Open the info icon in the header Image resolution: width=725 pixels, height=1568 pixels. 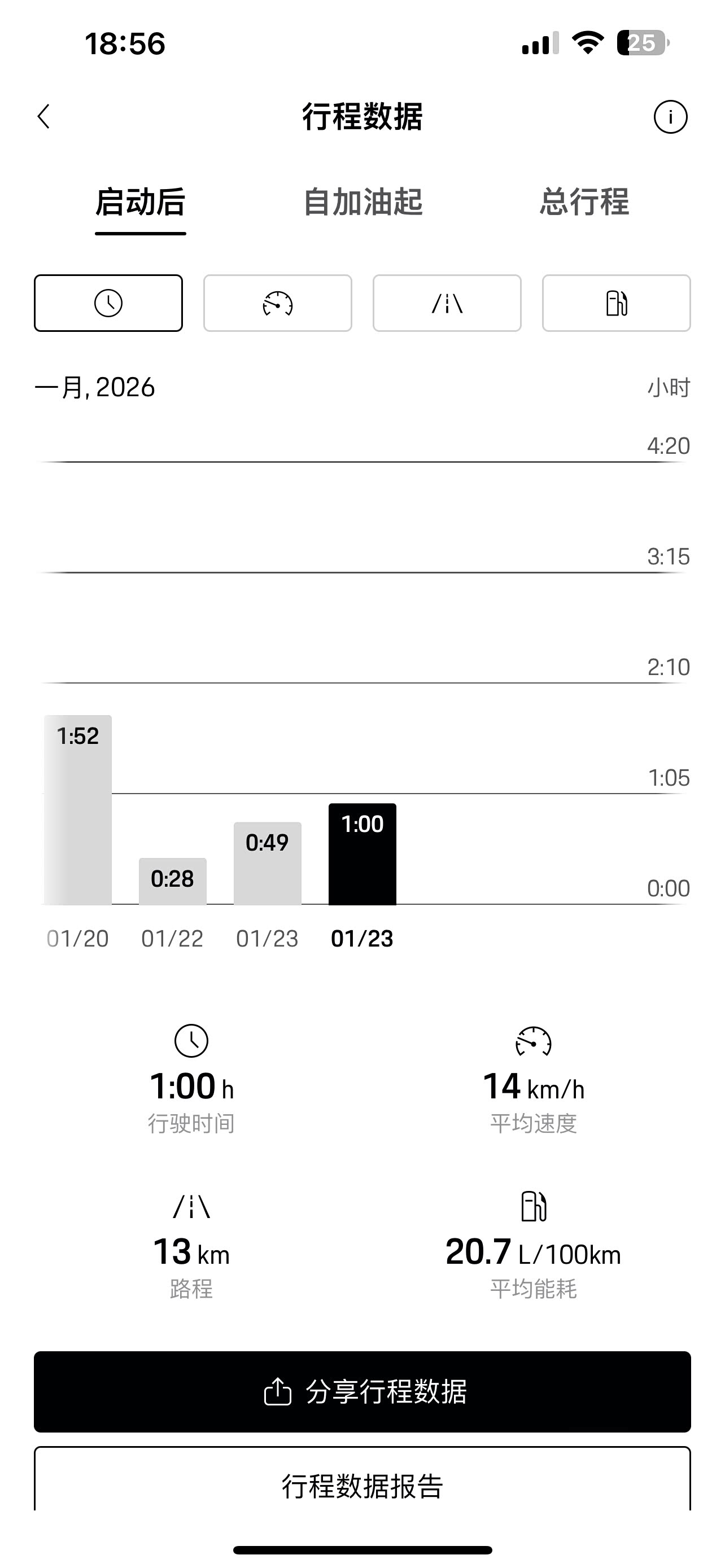[x=670, y=116]
